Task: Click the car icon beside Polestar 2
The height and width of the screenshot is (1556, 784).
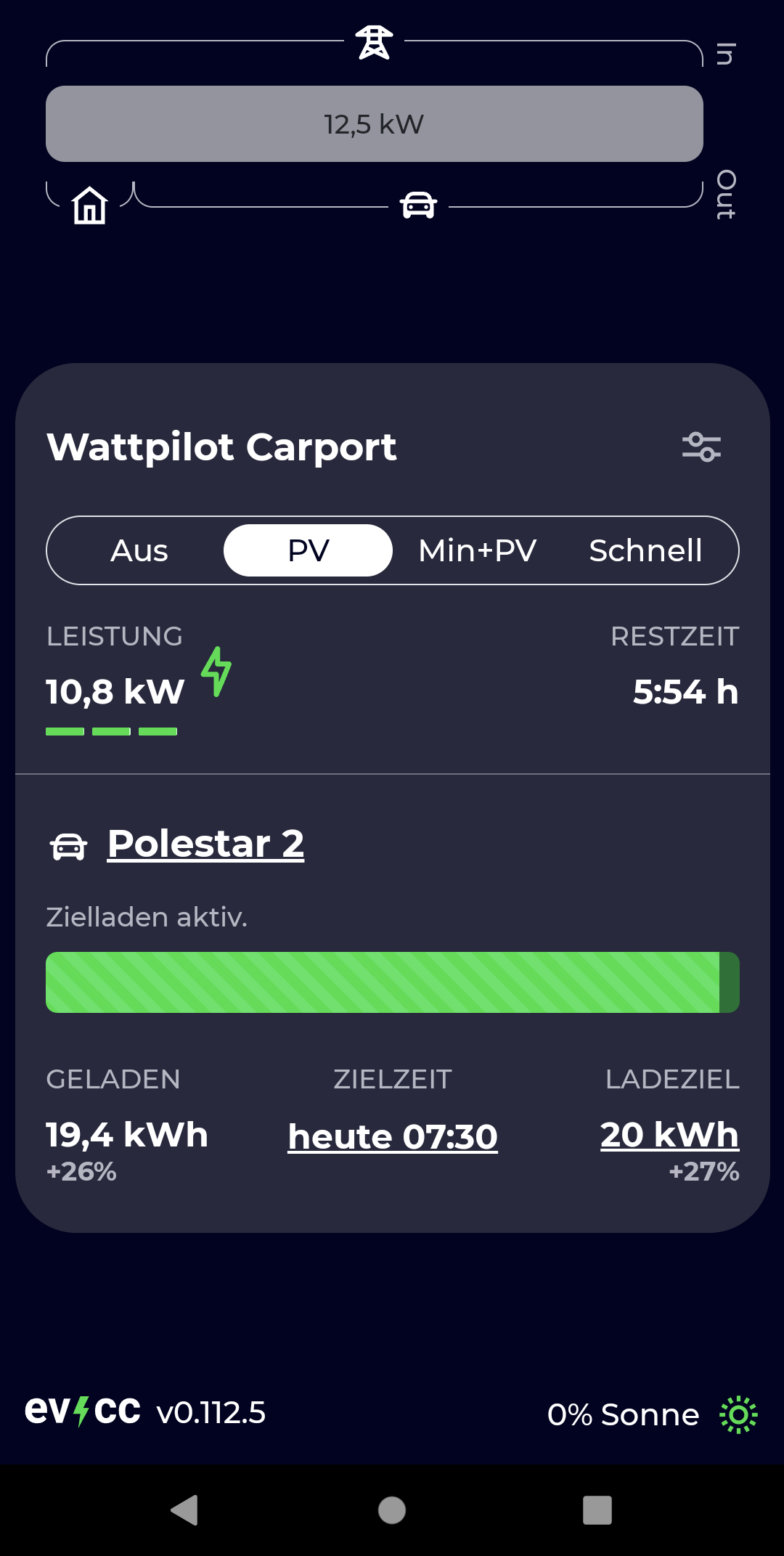Action: [69, 846]
